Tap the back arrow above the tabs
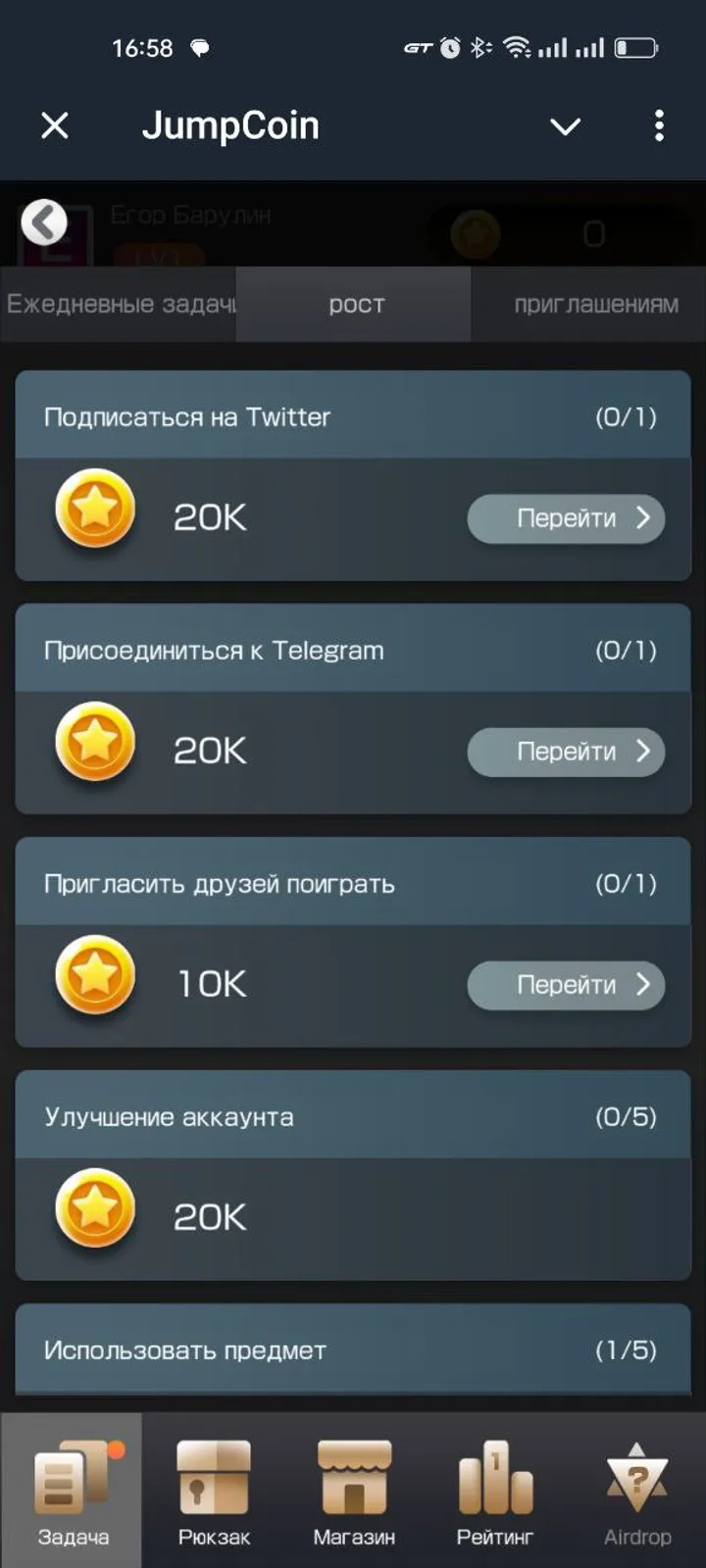This screenshot has height=1568, width=706. [43, 222]
